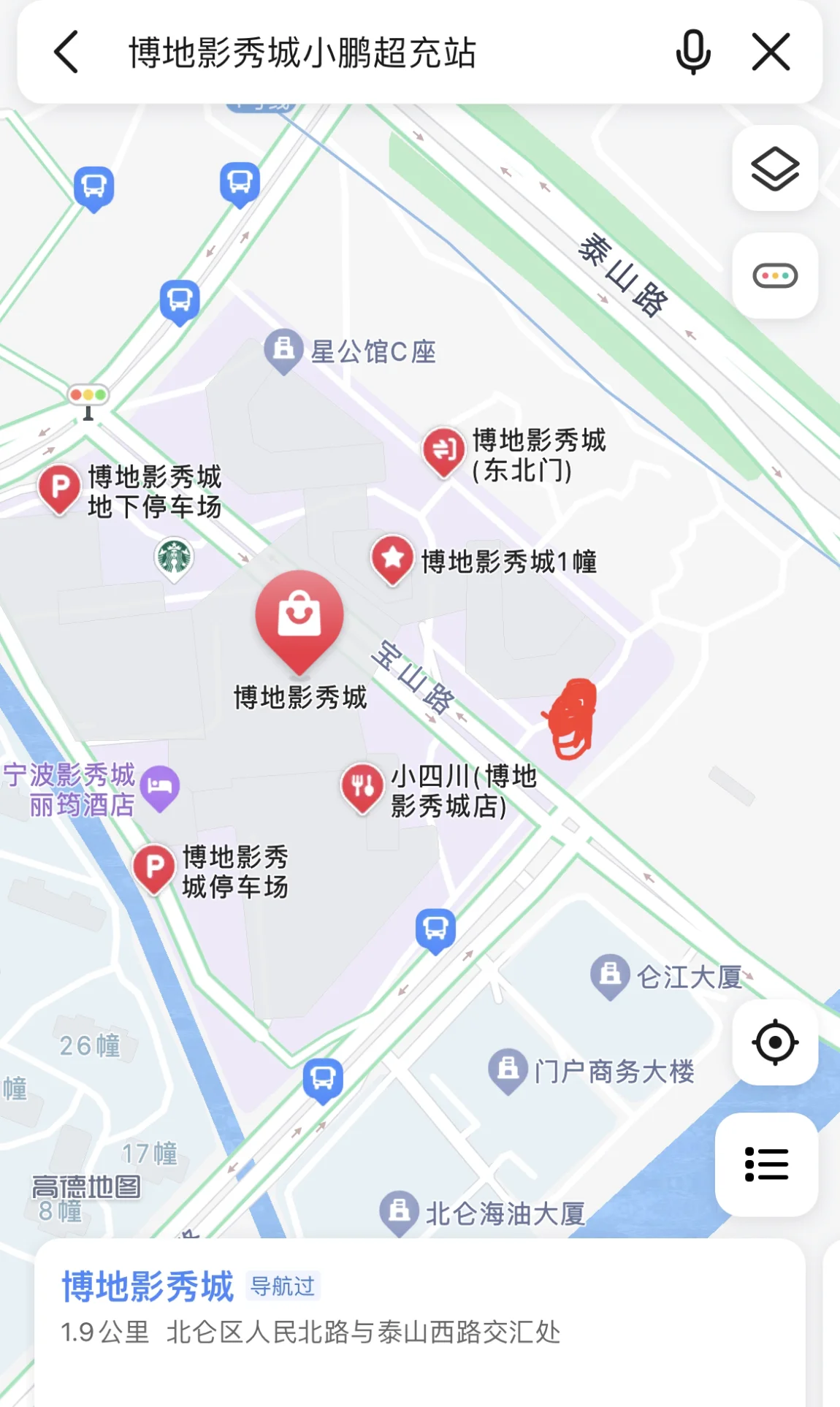Start voice search with the microphone
Image resolution: width=840 pixels, height=1407 pixels.
click(x=693, y=53)
